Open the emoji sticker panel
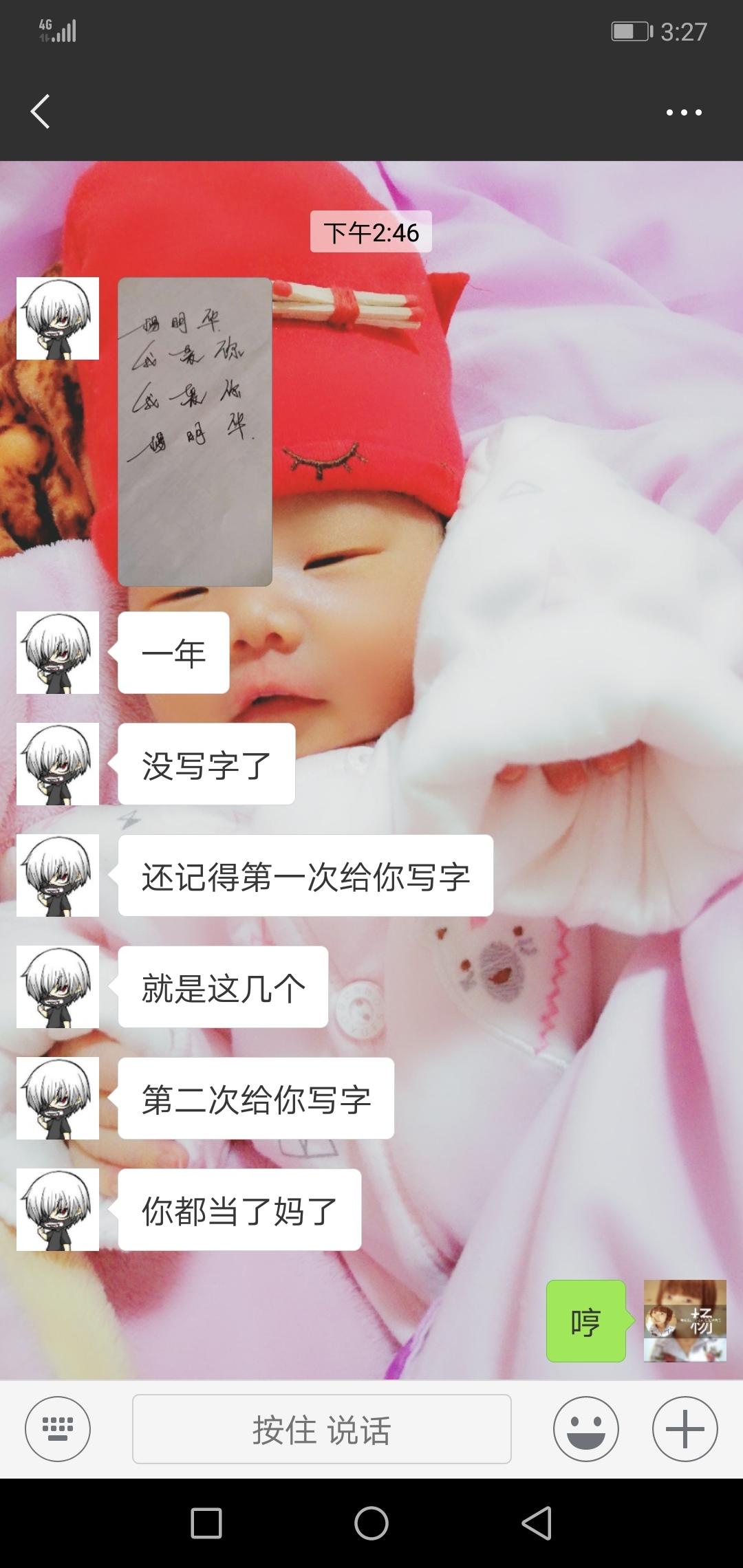743x1568 pixels. [585, 1428]
